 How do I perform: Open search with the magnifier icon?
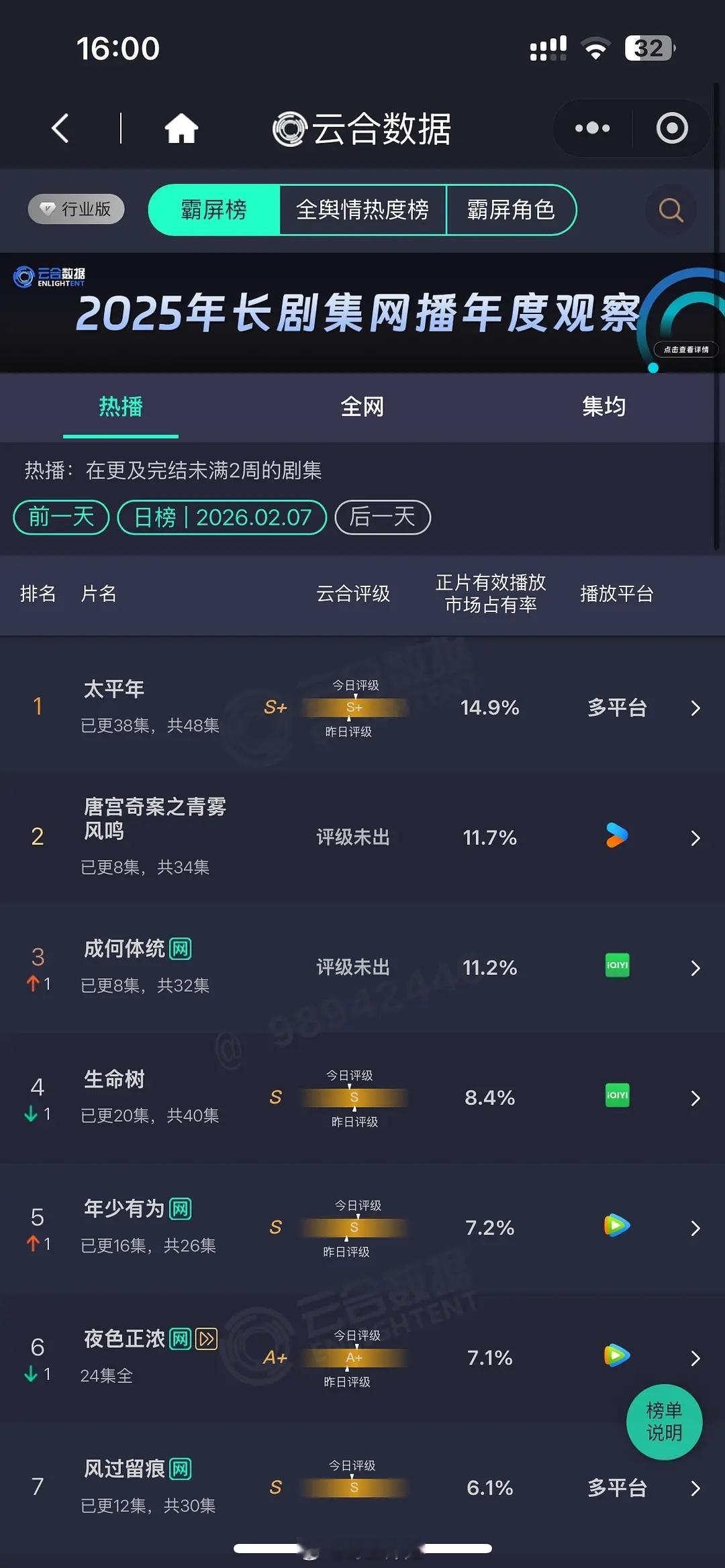[669, 210]
